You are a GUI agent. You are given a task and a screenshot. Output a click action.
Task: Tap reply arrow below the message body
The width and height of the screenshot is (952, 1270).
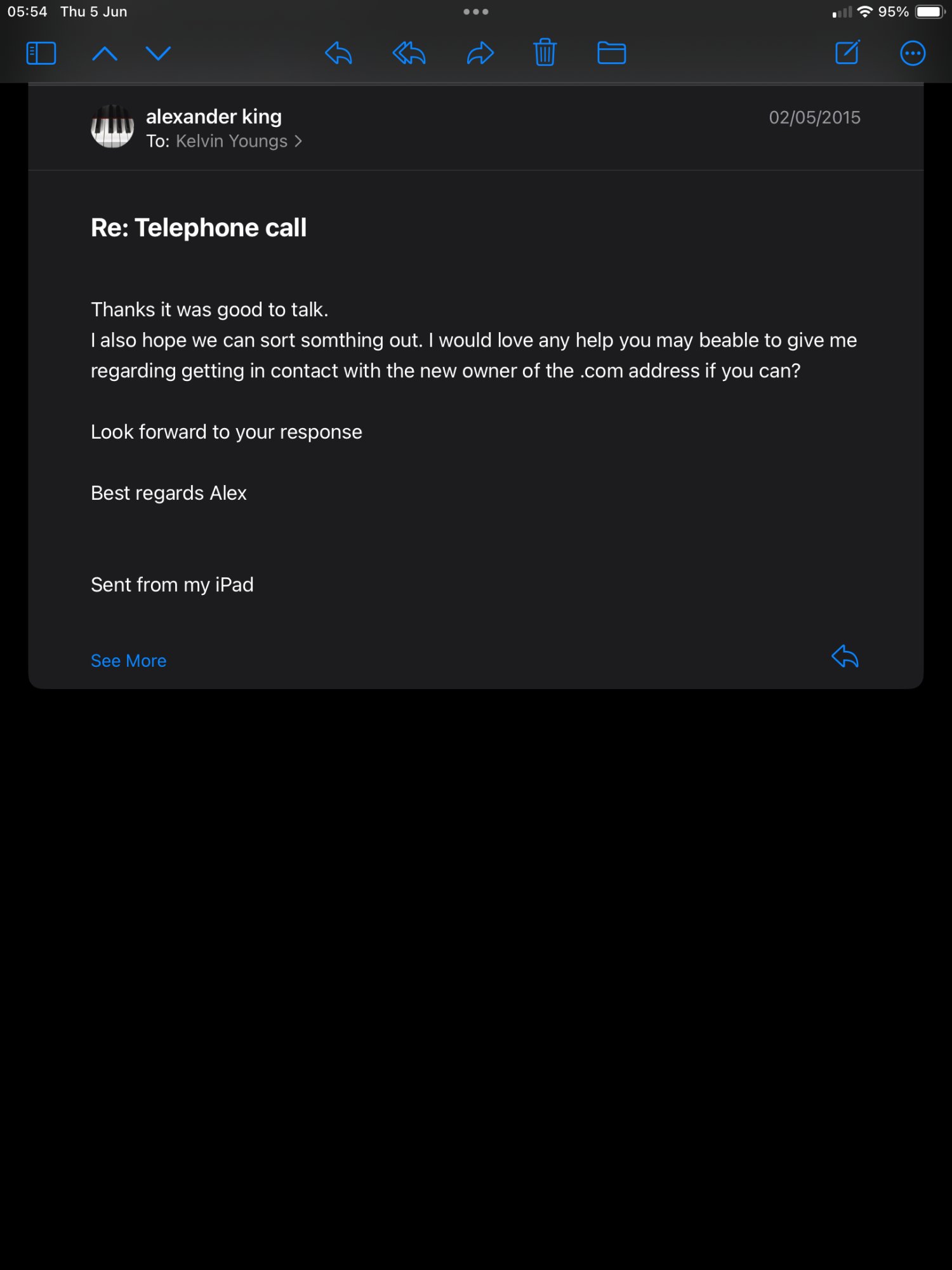pyautogui.click(x=845, y=656)
